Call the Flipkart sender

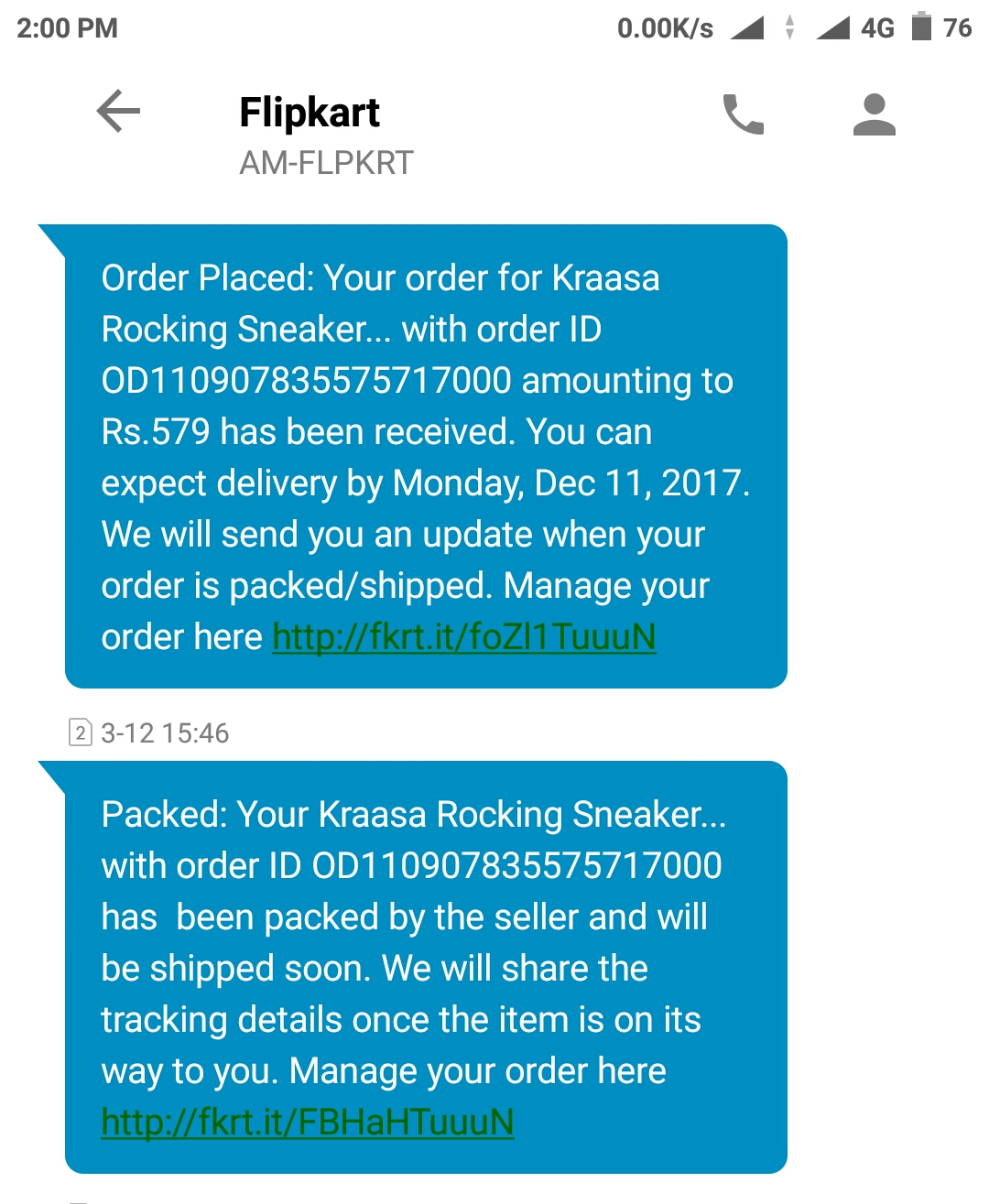pos(743,114)
